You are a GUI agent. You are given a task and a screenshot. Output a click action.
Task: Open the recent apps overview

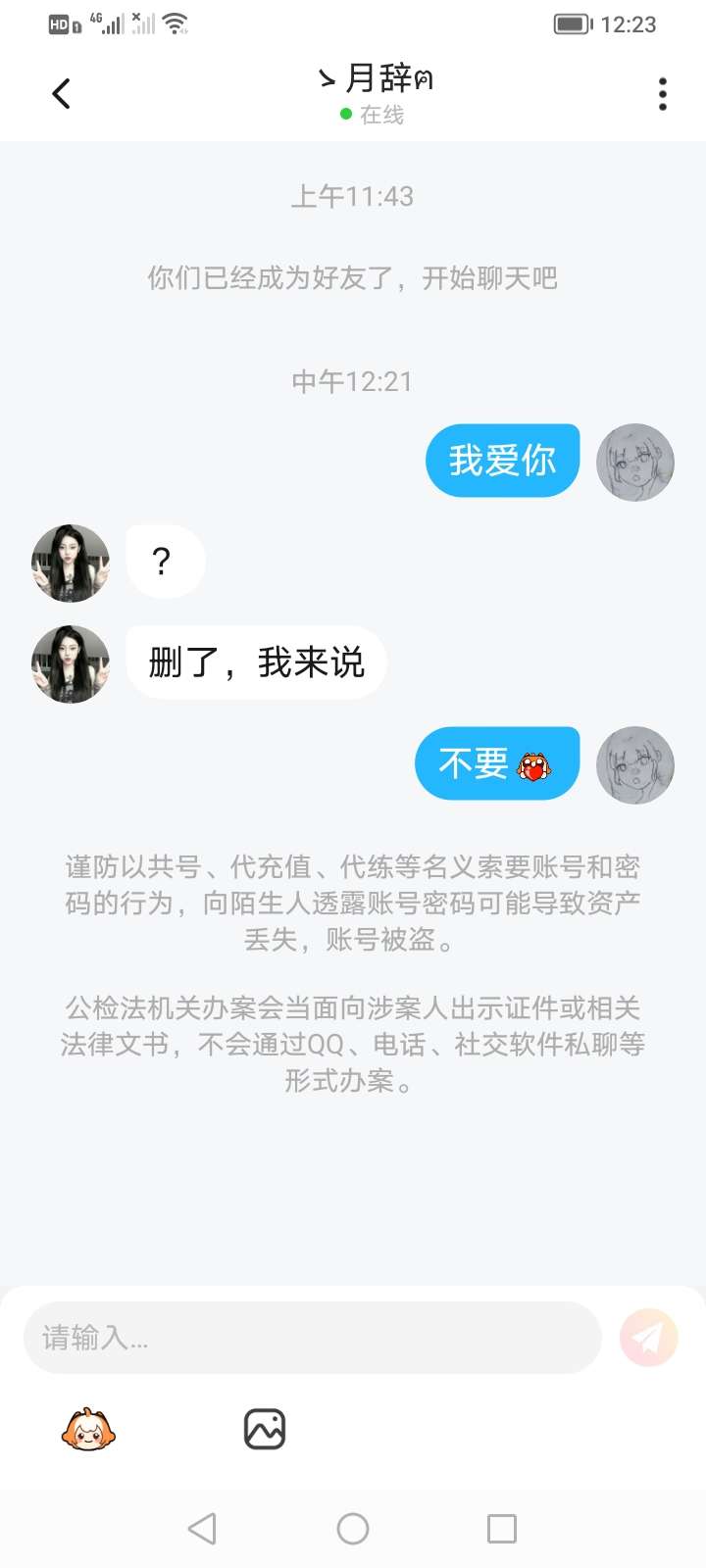tap(502, 1529)
